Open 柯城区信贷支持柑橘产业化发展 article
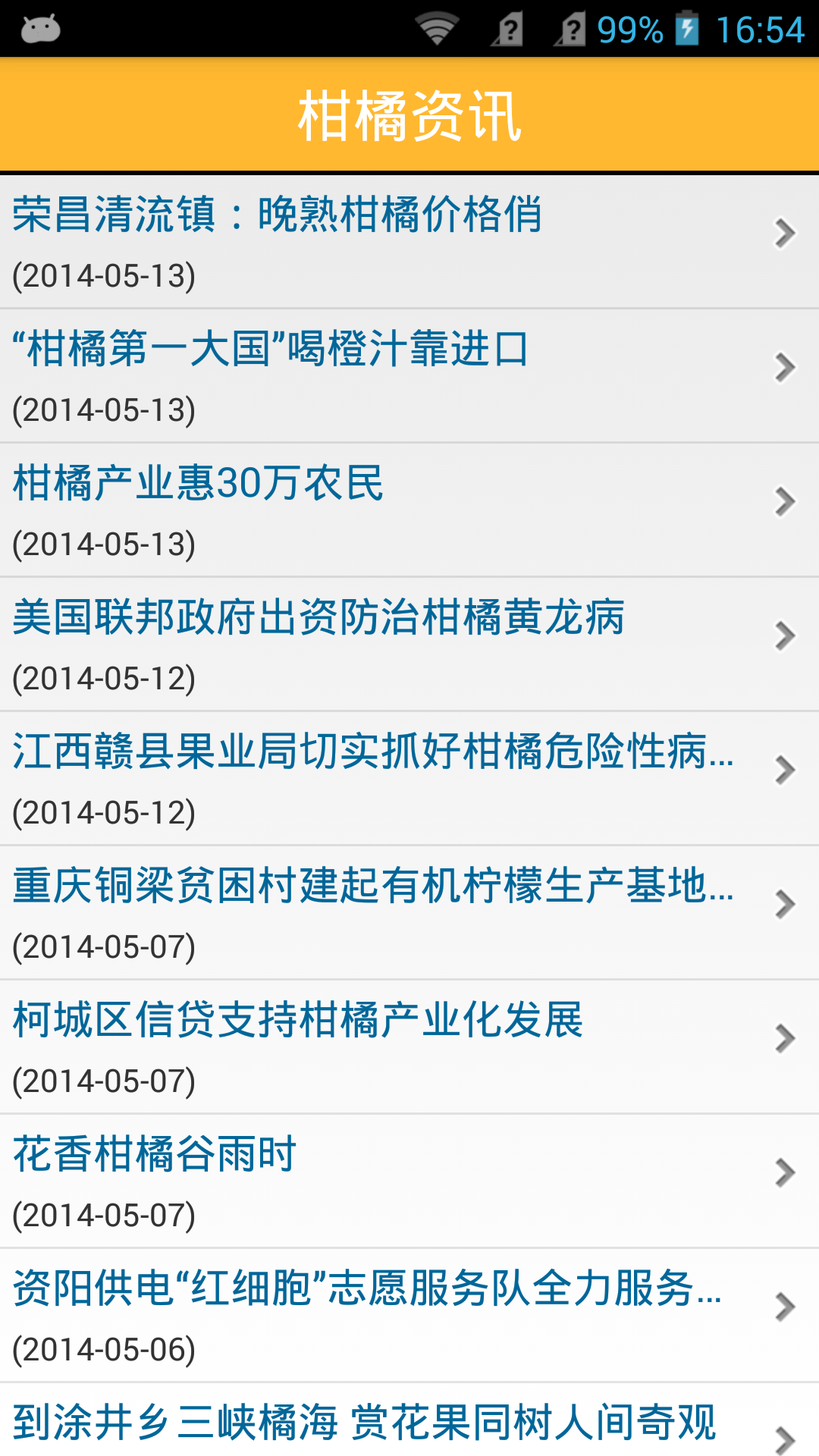 click(x=409, y=1047)
